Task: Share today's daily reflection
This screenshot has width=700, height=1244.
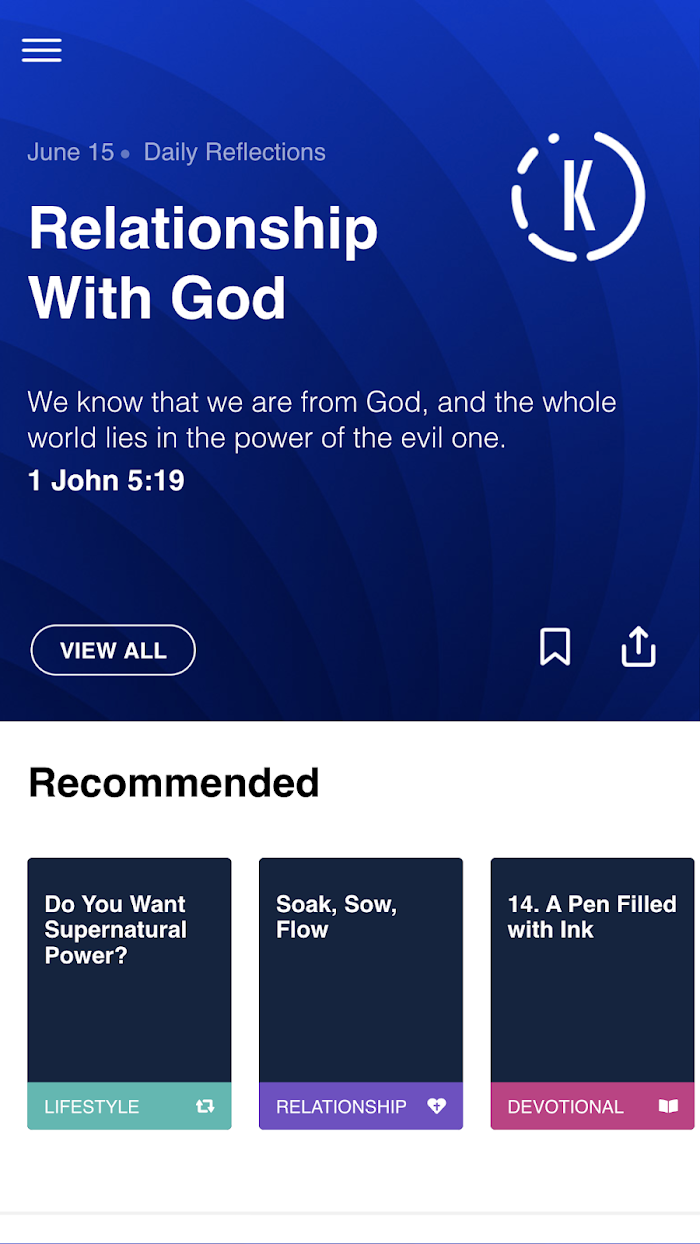Action: tap(638, 647)
